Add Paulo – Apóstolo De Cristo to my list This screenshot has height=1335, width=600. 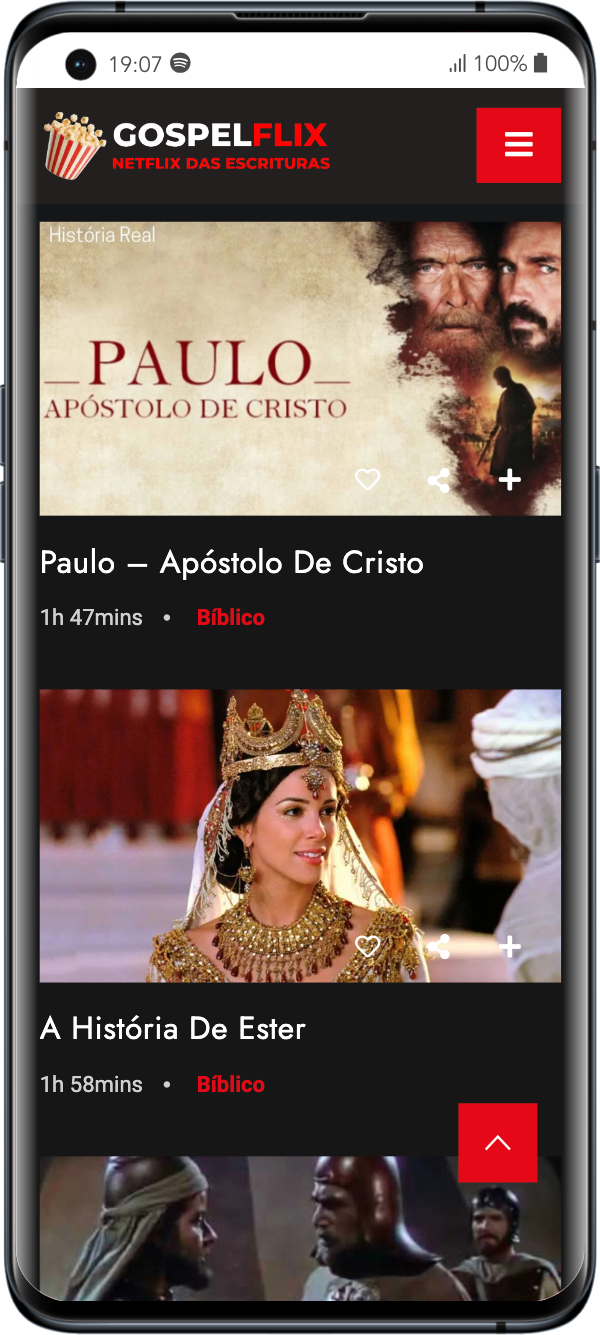(x=510, y=480)
